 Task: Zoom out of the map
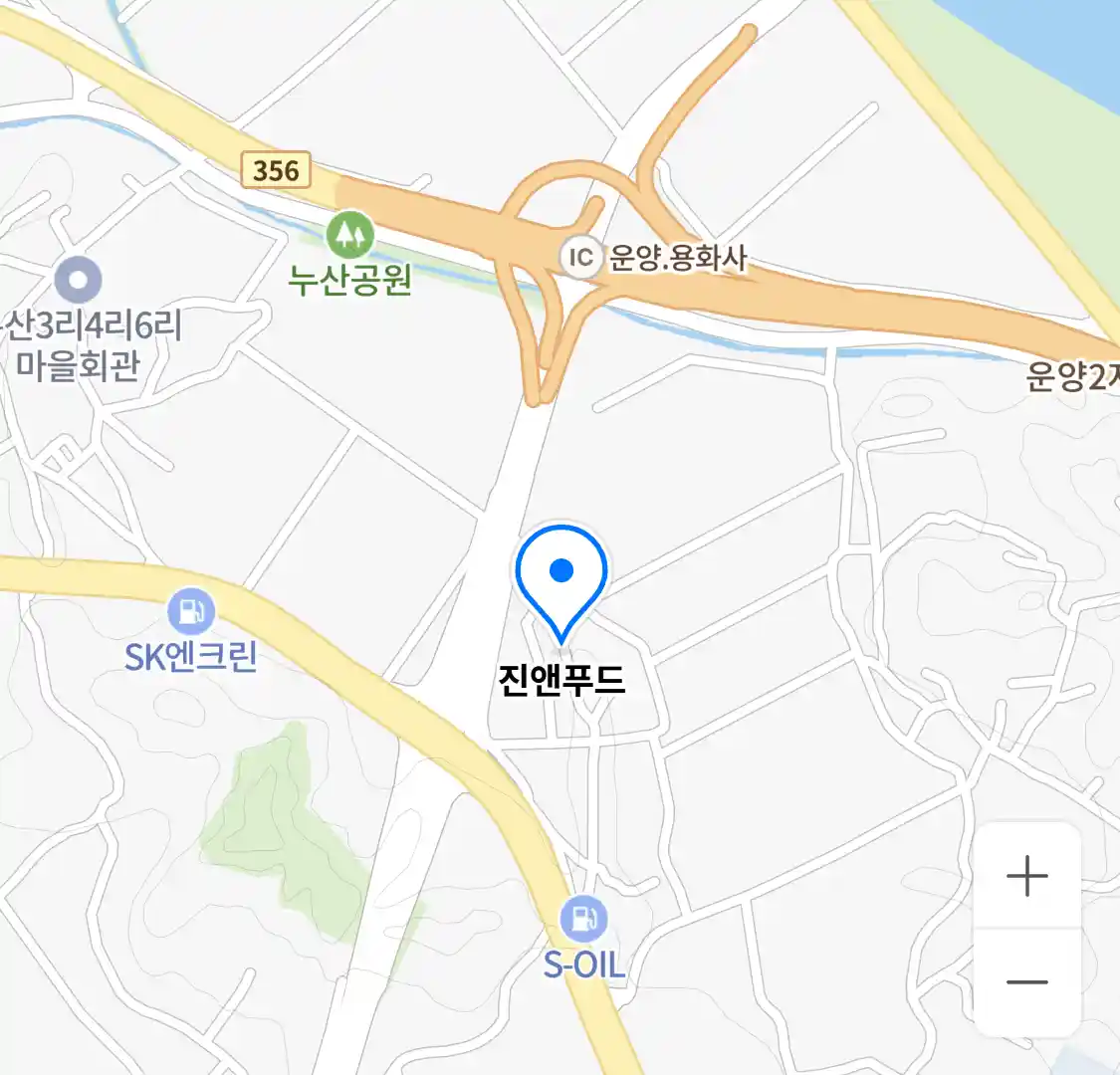click(1026, 982)
